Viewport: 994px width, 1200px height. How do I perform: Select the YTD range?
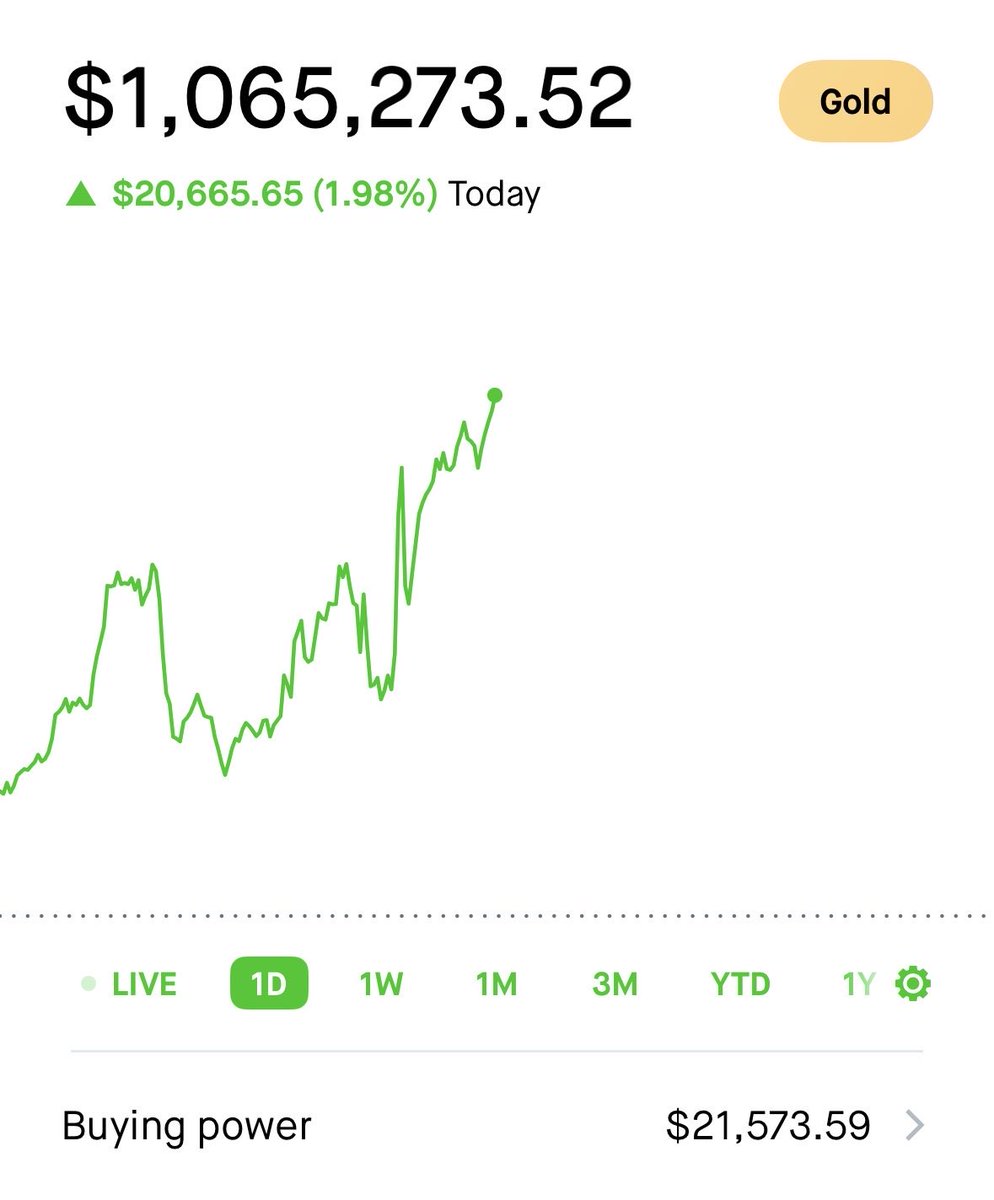click(x=740, y=984)
